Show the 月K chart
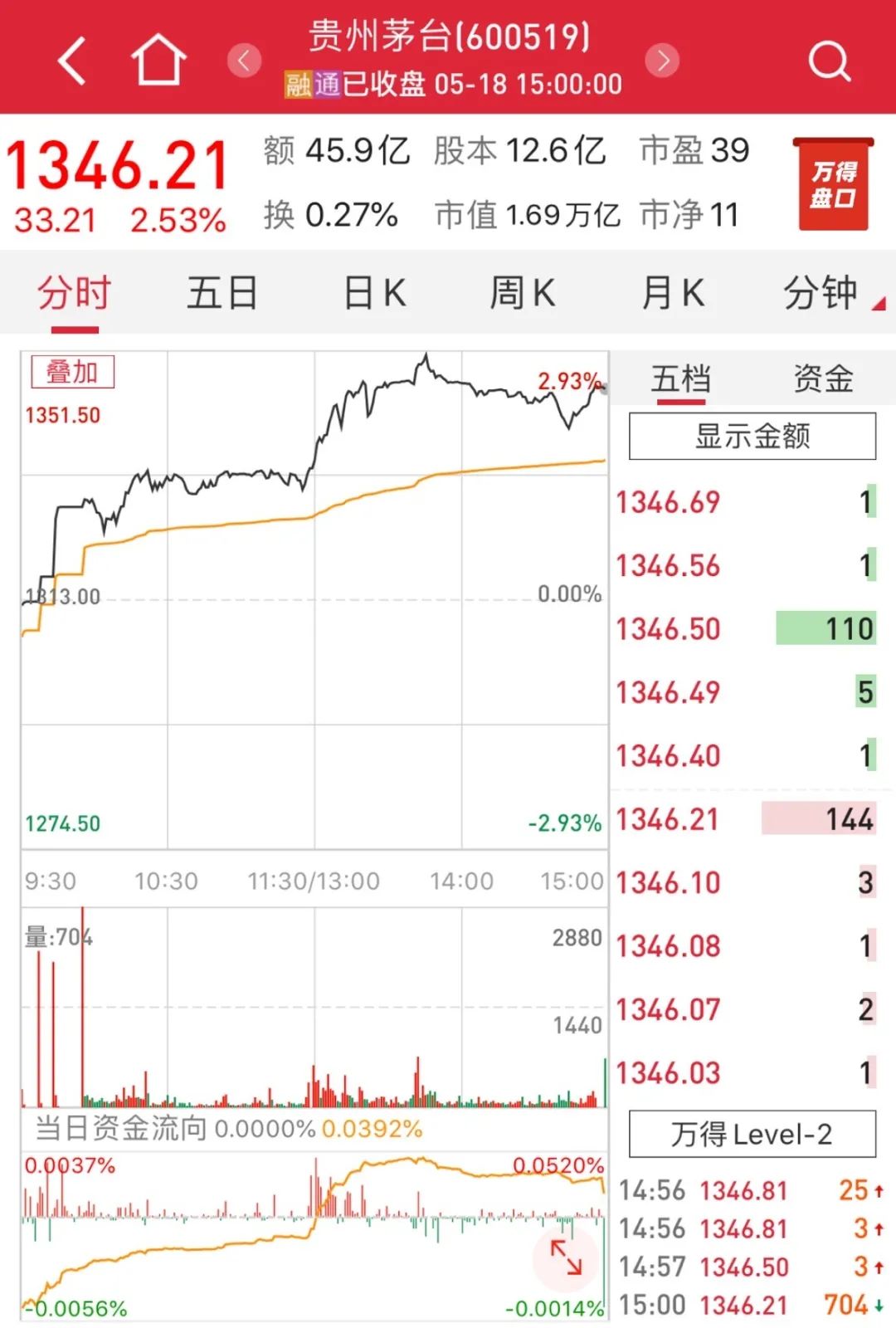 click(672, 294)
